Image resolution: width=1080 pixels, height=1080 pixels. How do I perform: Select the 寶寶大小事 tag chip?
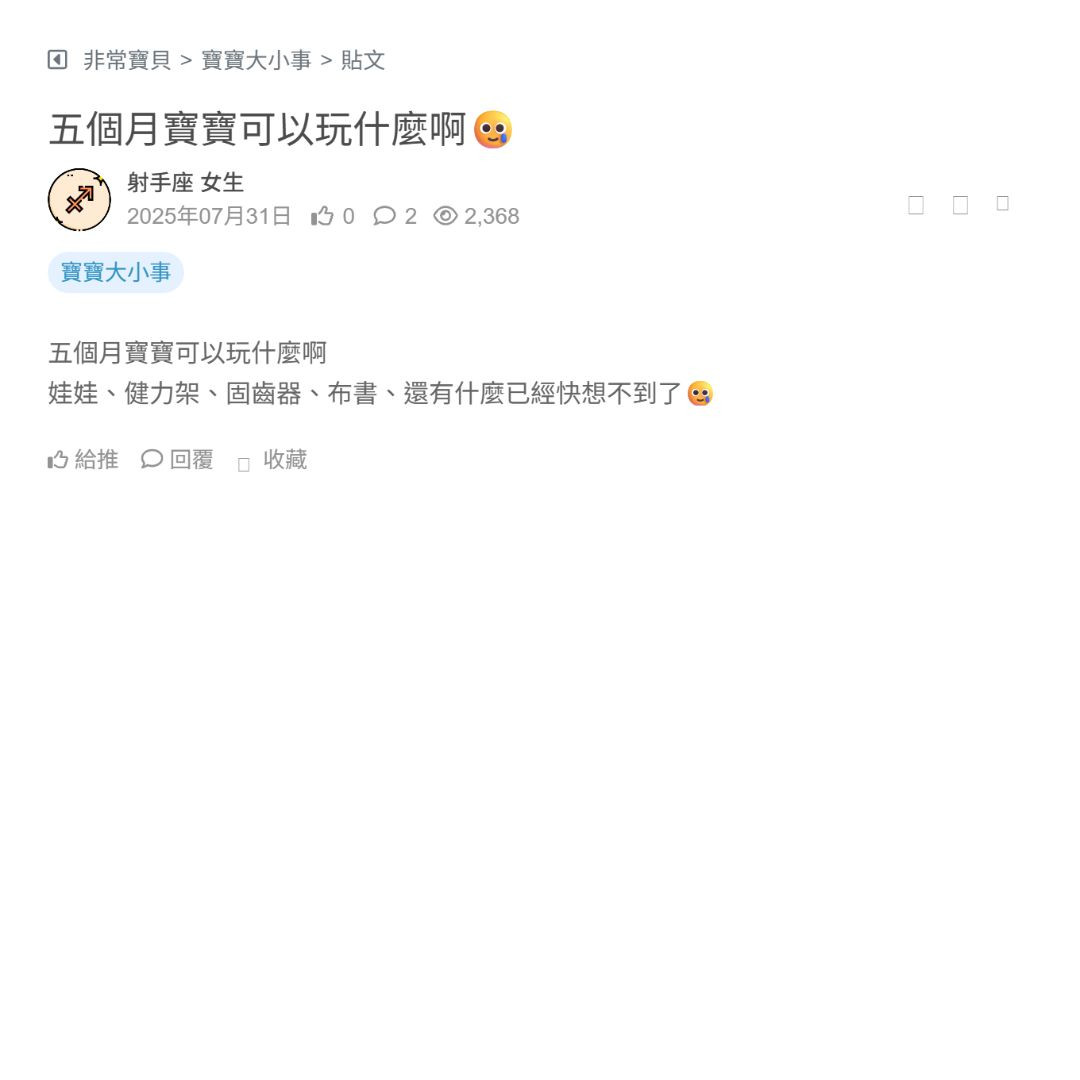pyautogui.click(x=116, y=272)
